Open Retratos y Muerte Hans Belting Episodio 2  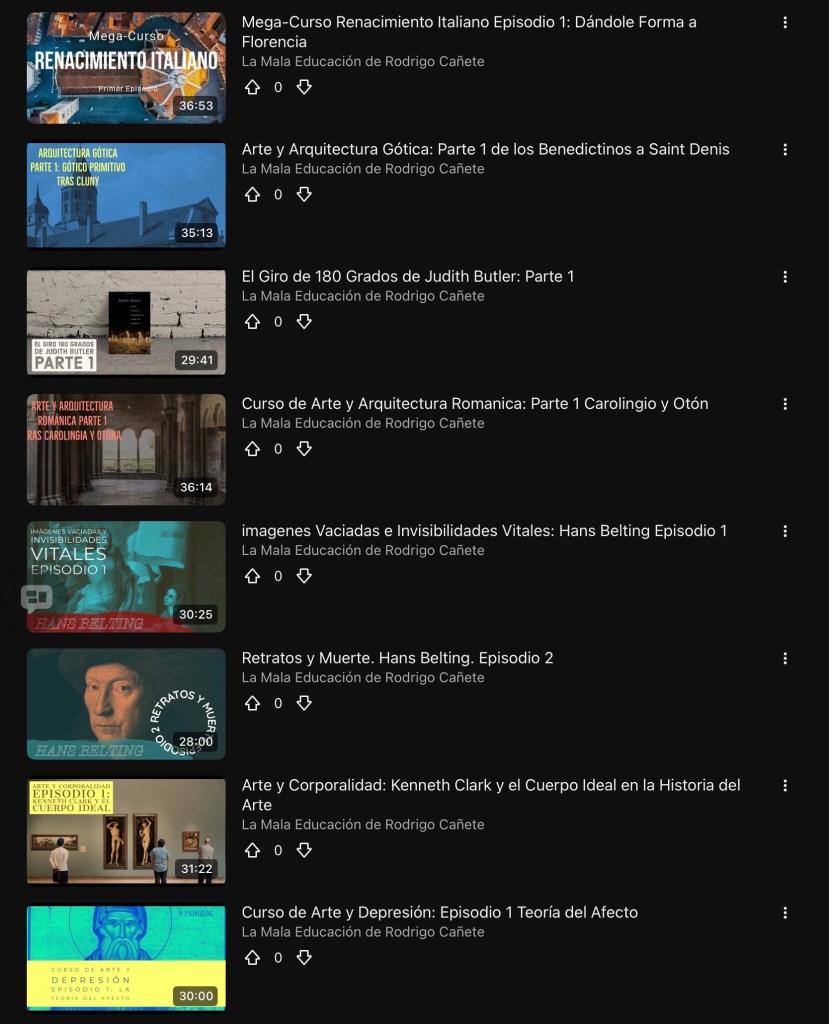coord(126,703)
